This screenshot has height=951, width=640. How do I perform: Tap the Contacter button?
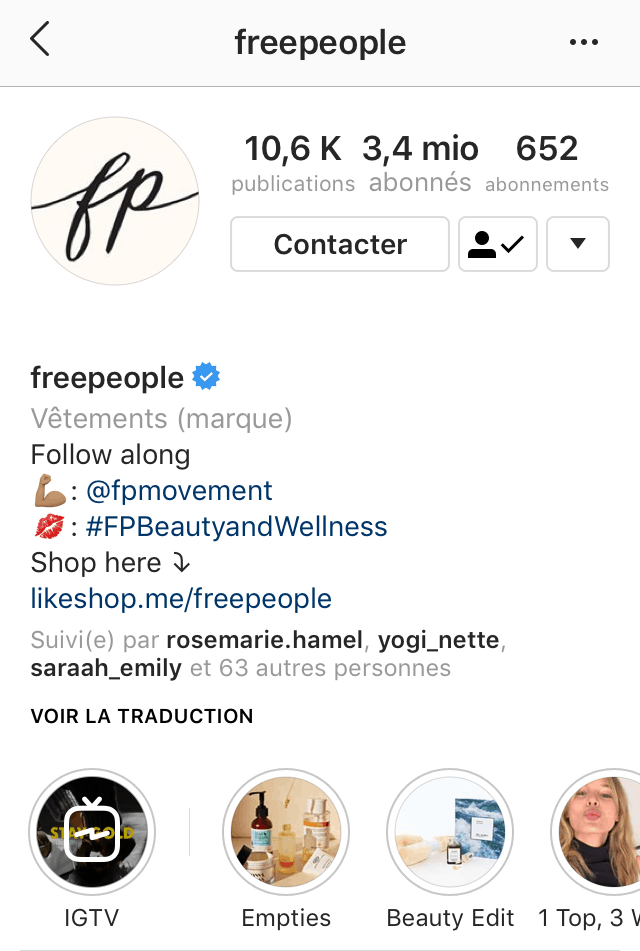(340, 244)
